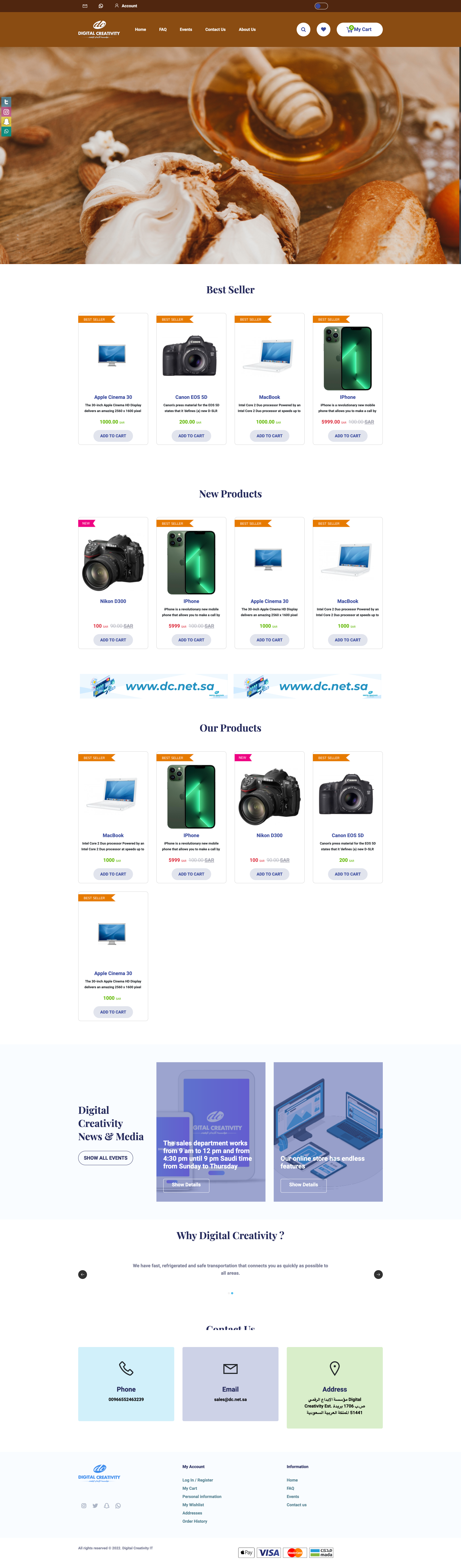Show details for sales department hours
Screen dimensions: 461x1568
point(186,1185)
